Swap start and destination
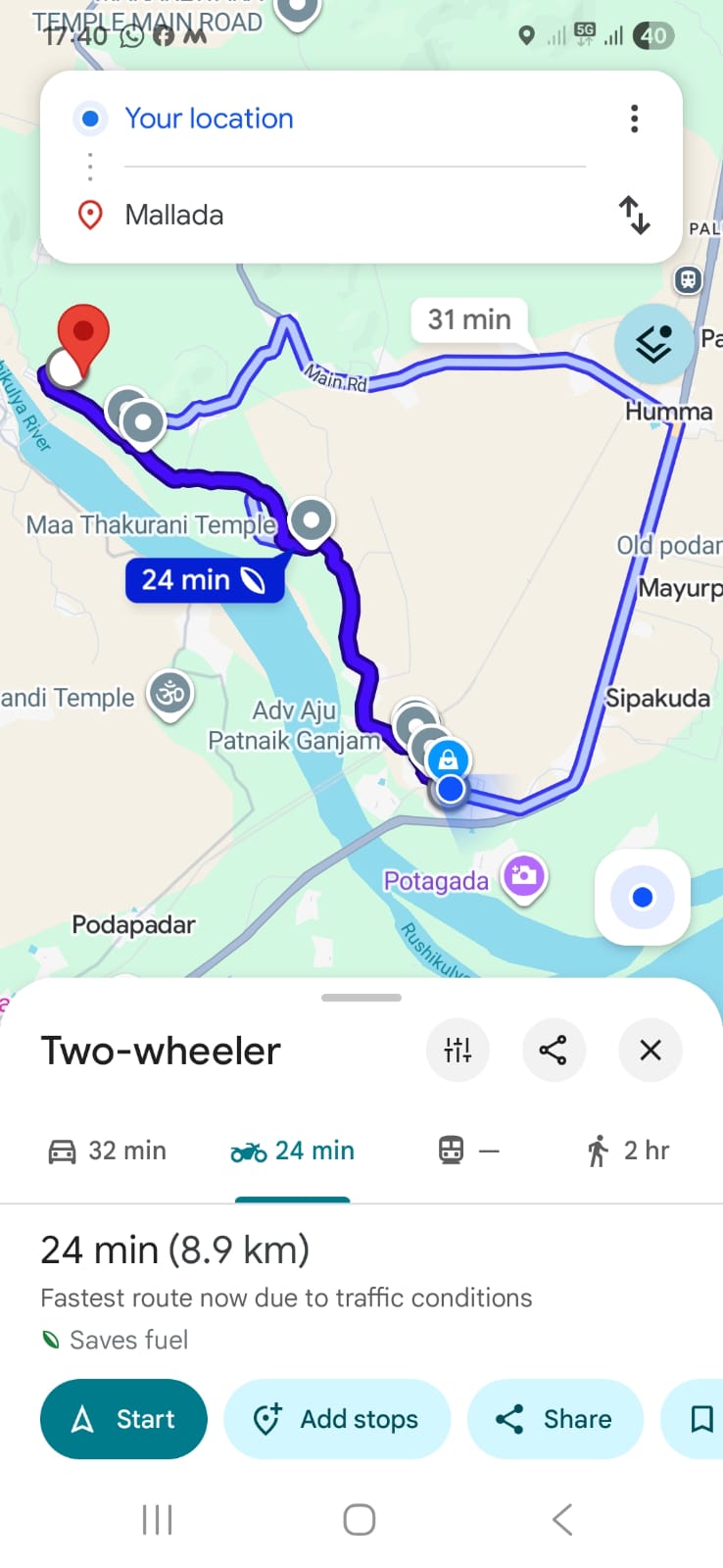Viewport: 723px width, 1568px height. [634, 215]
